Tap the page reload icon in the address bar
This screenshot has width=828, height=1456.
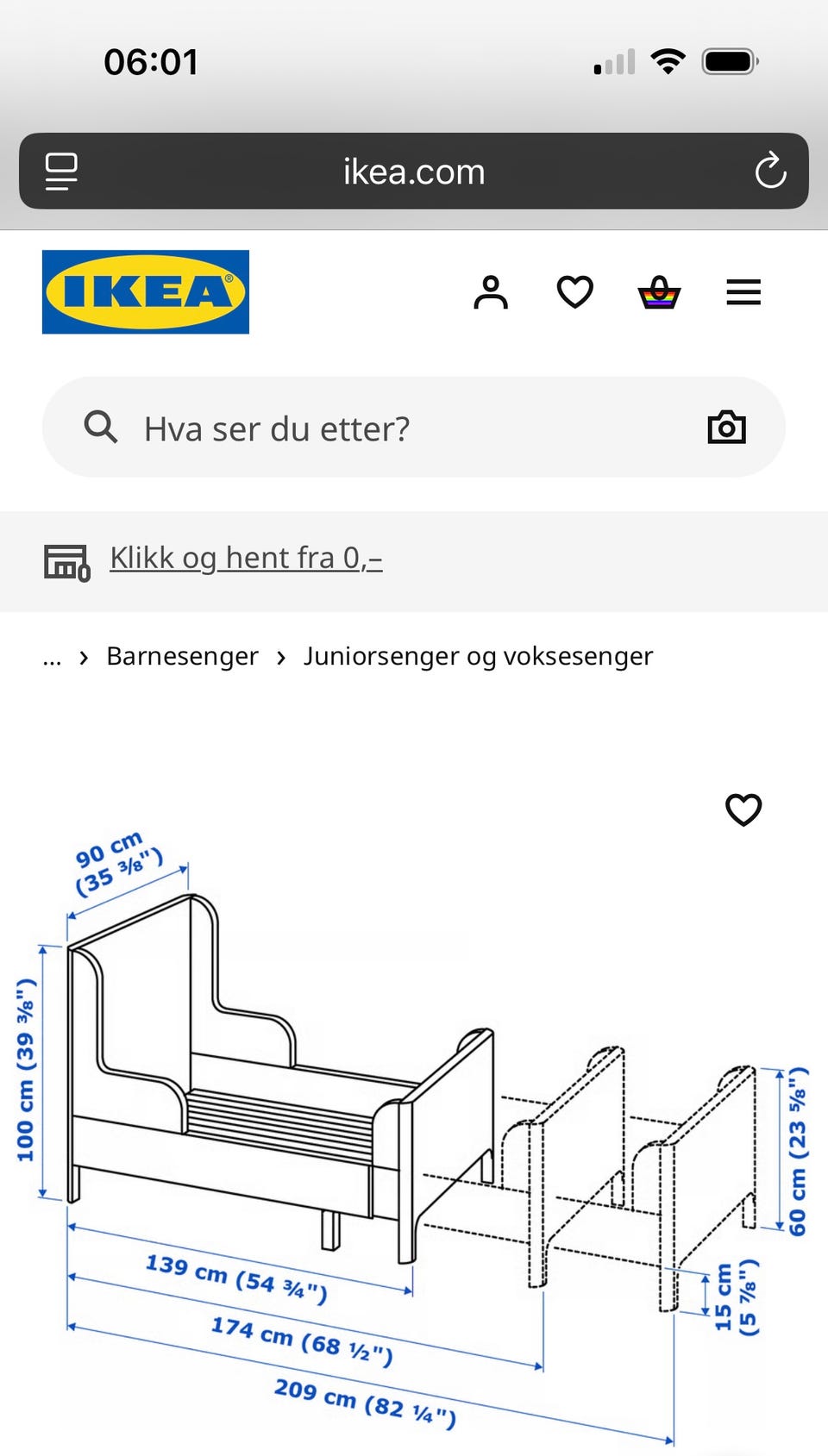click(x=771, y=171)
